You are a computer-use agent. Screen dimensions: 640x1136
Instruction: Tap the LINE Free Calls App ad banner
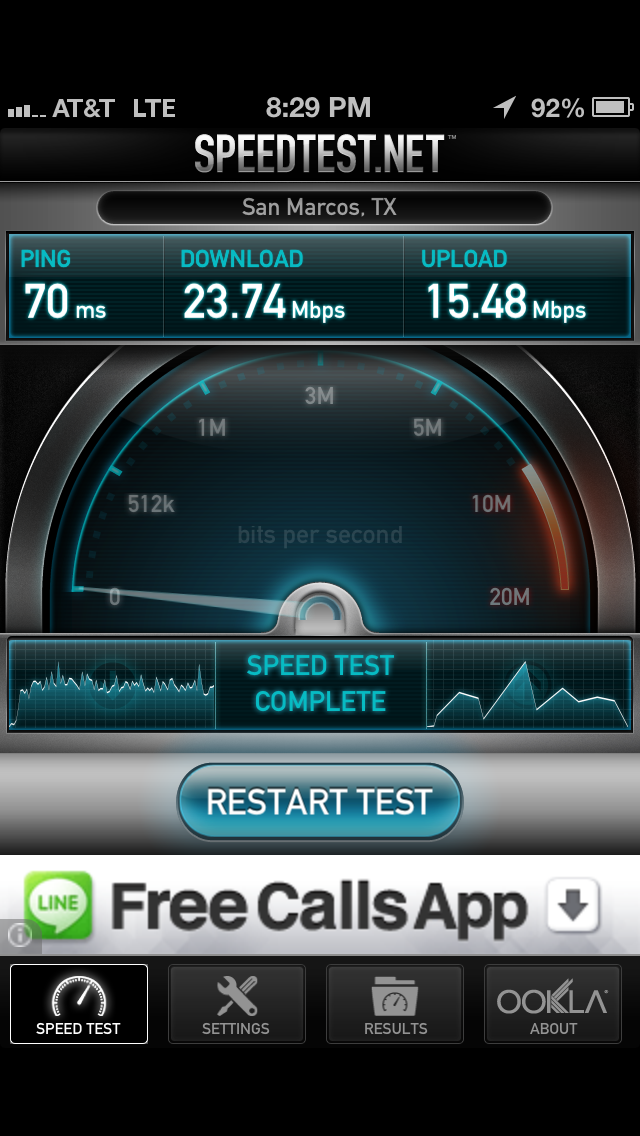[x=320, y=906]
